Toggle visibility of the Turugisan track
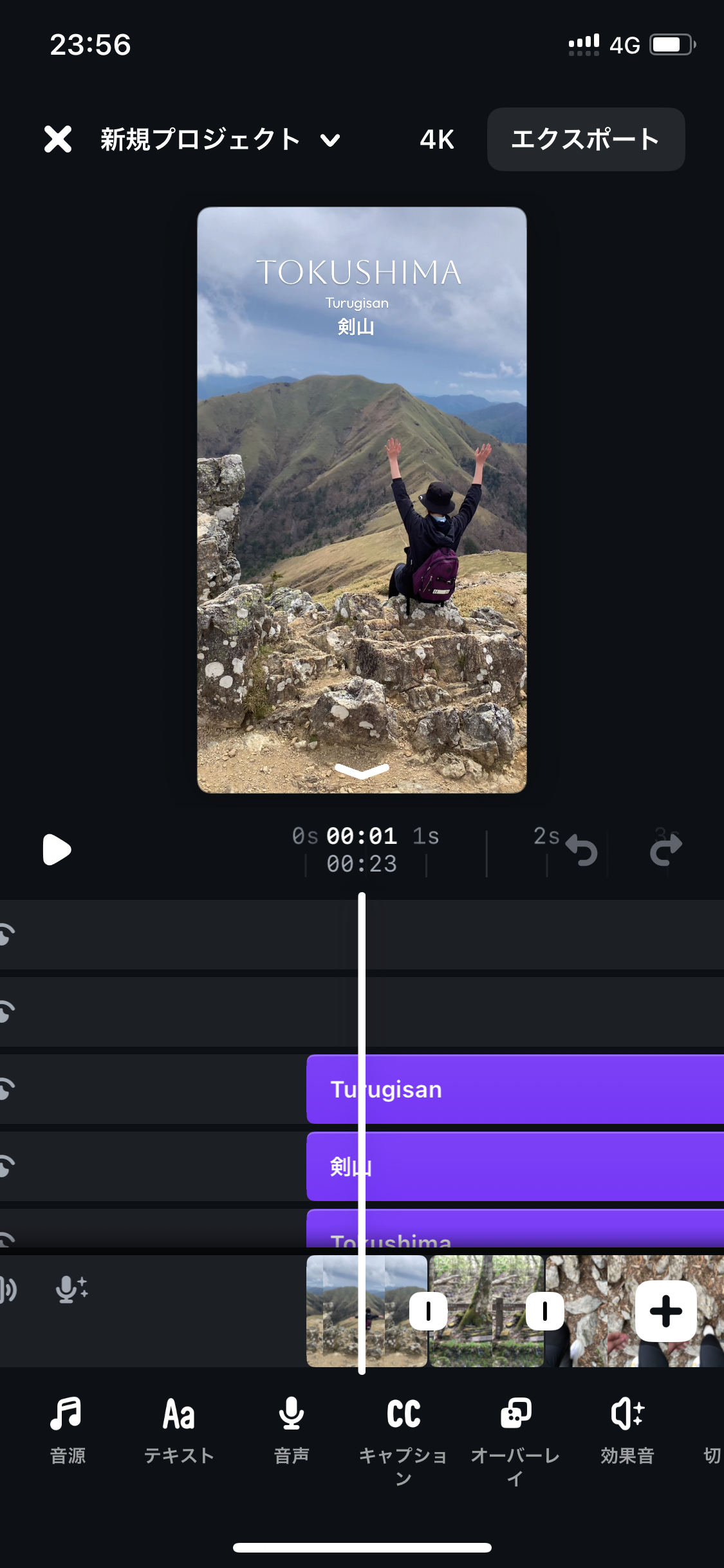 pyautogui.click(x=8, y=1089)
